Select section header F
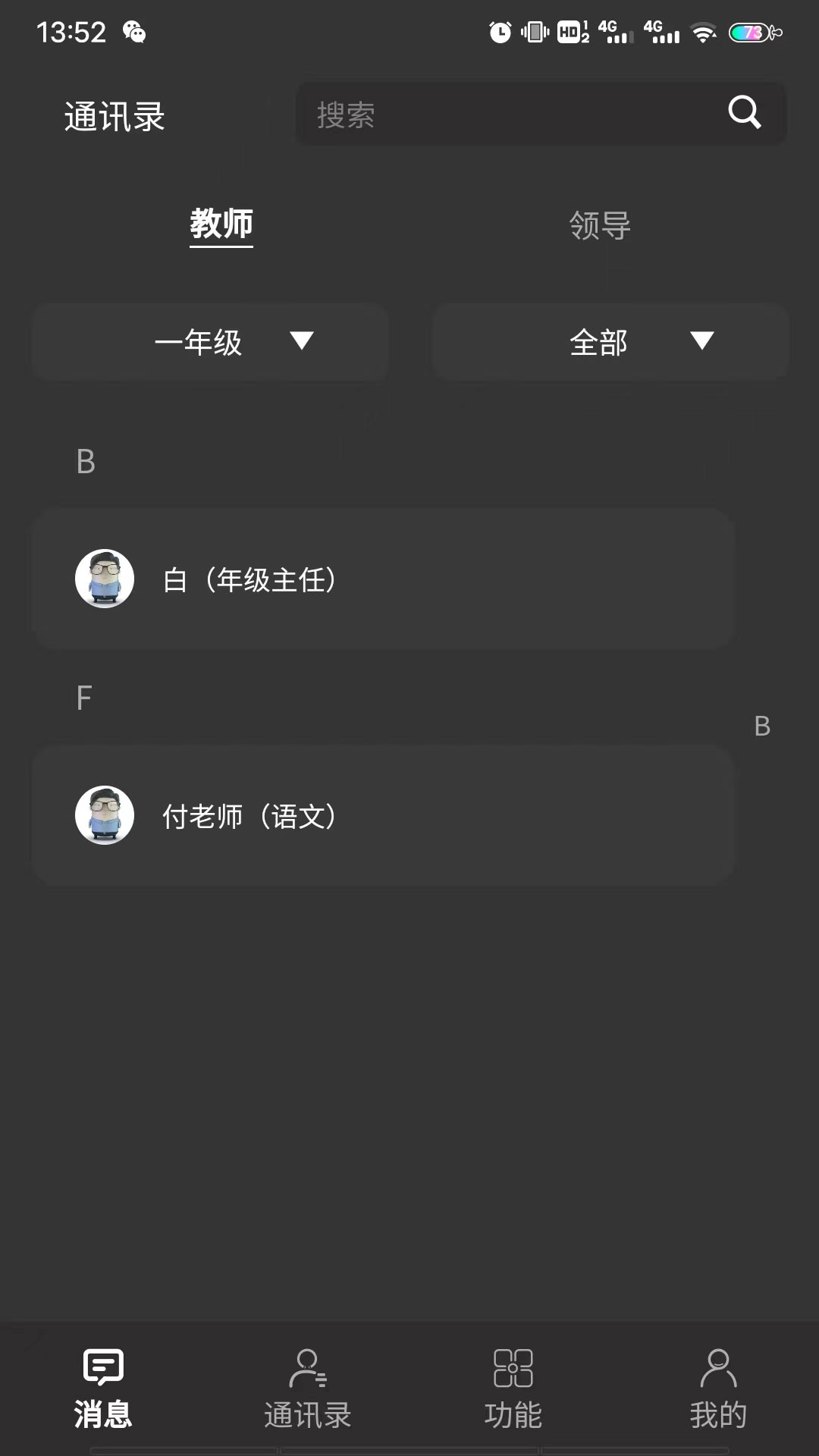Screen dimensions: 819x1456 point(84,698)
